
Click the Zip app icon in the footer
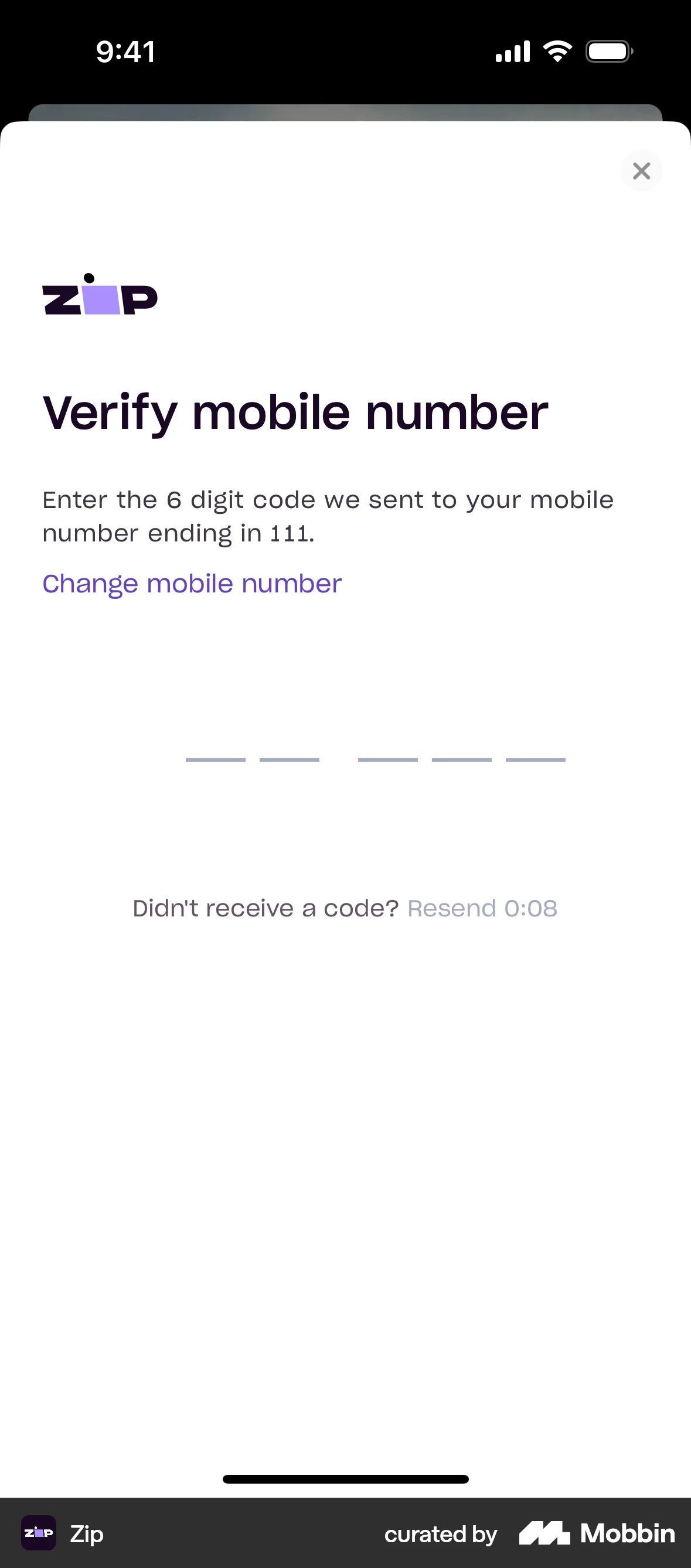click(x=38, y=1534)
